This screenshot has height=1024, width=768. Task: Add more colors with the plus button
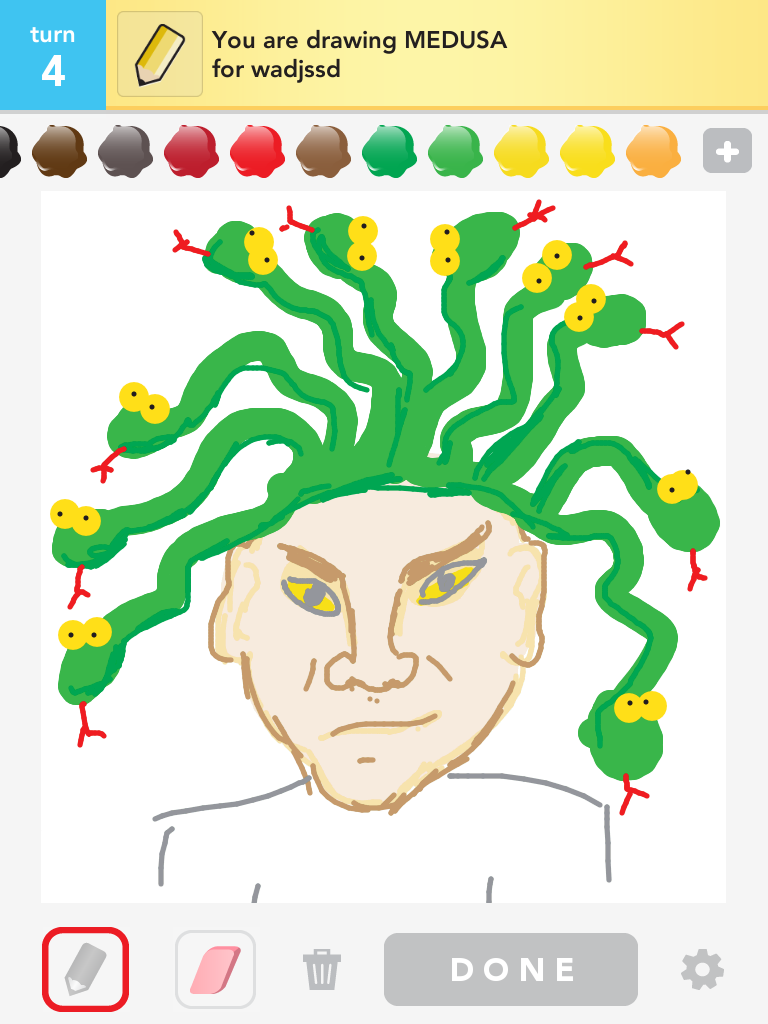[x=727, y=152]
